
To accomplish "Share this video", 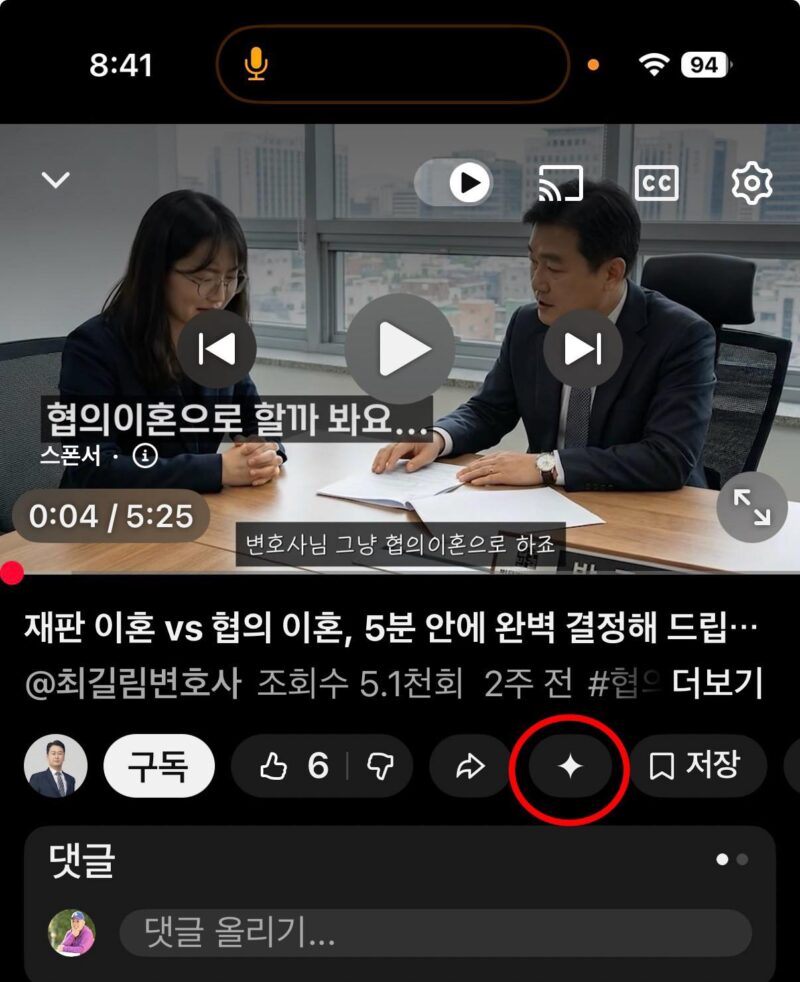I will 470,766.
